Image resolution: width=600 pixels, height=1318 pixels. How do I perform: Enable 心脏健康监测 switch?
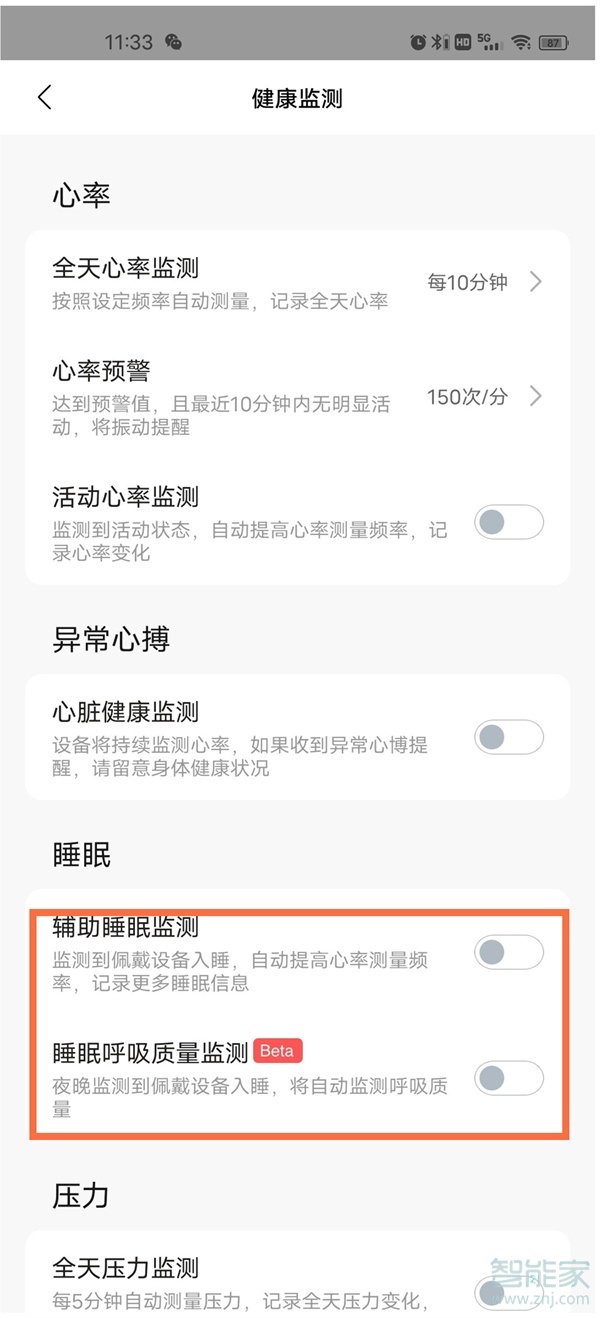(508, 738)
